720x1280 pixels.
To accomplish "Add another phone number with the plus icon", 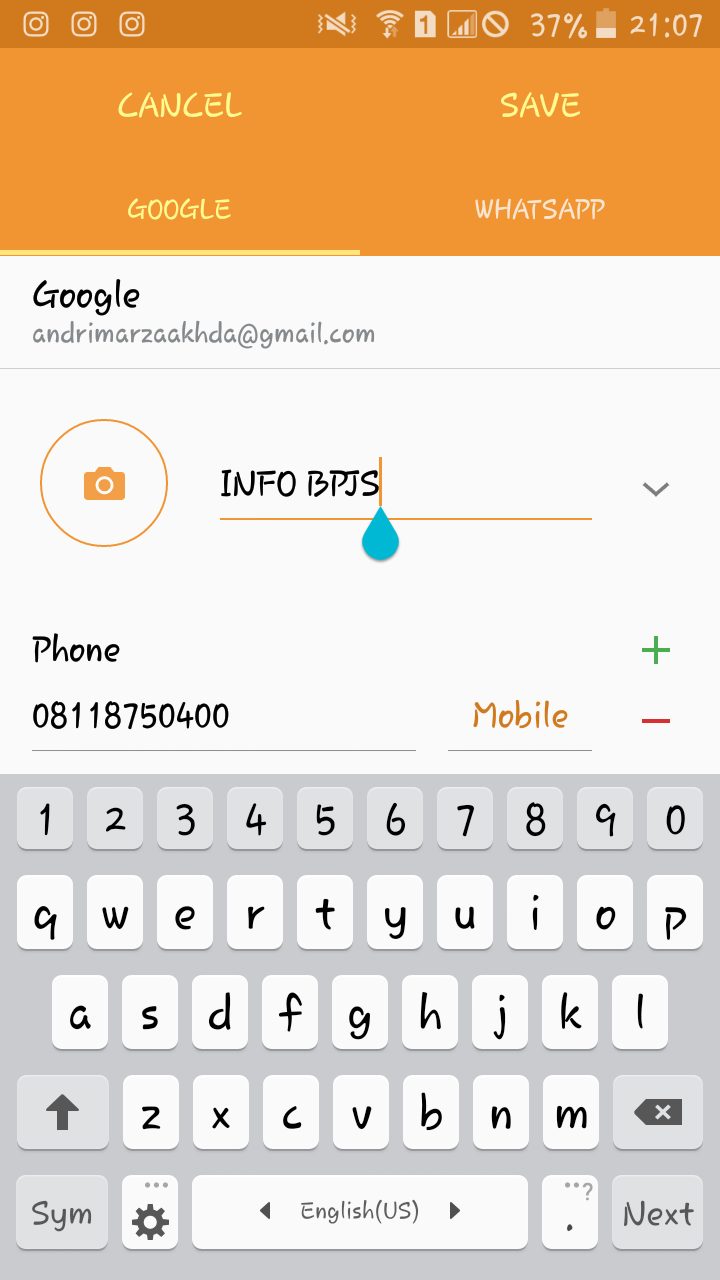I will [x=655, y=651].
